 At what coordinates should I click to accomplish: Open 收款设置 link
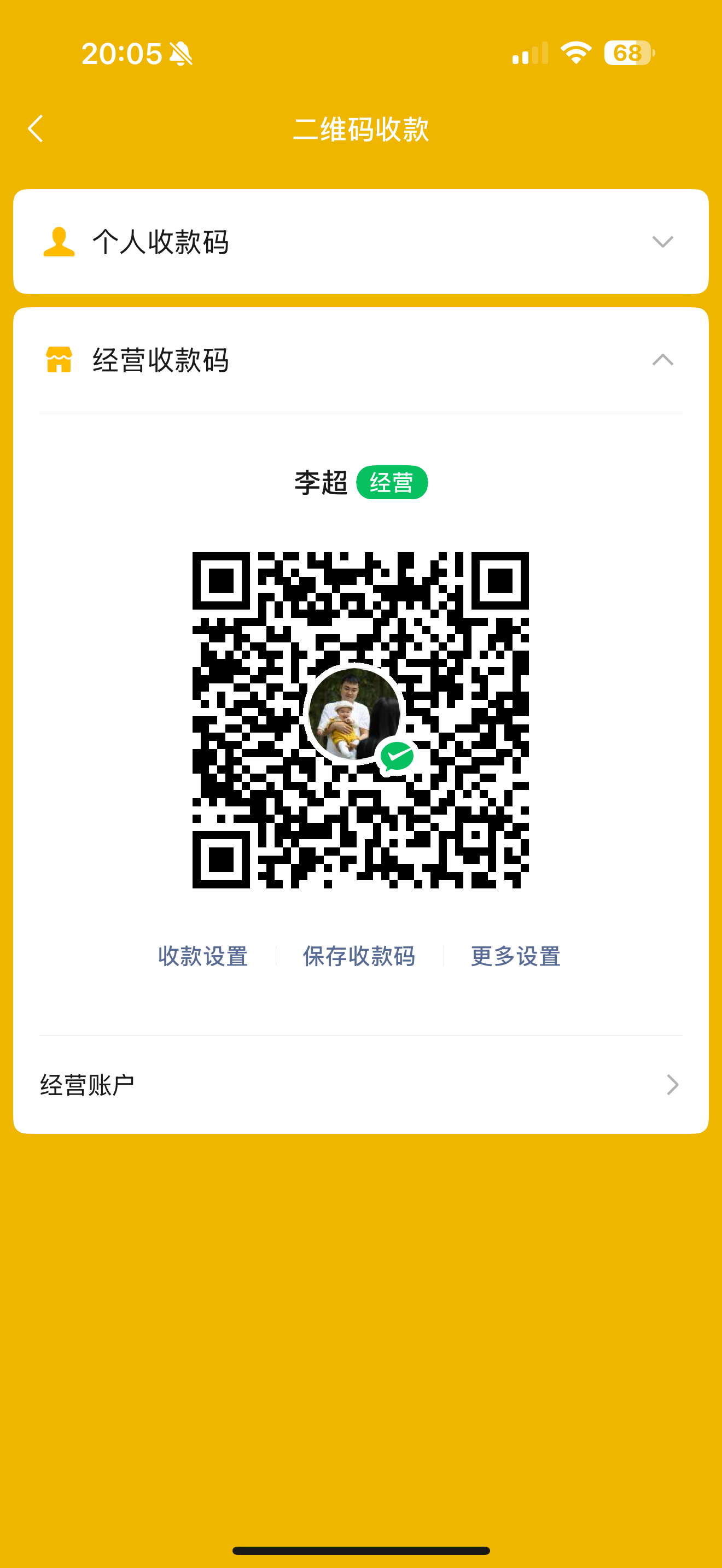(203, 956)
